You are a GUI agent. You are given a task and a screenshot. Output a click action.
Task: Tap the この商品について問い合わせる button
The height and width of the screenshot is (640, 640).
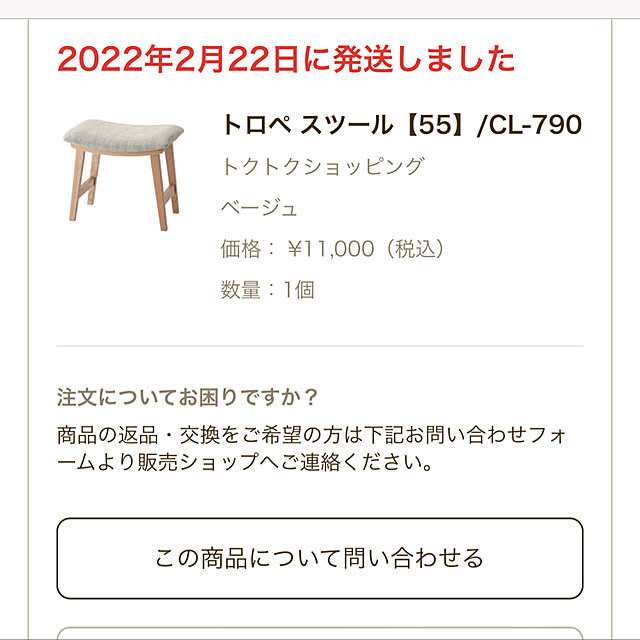coord(319,558)
